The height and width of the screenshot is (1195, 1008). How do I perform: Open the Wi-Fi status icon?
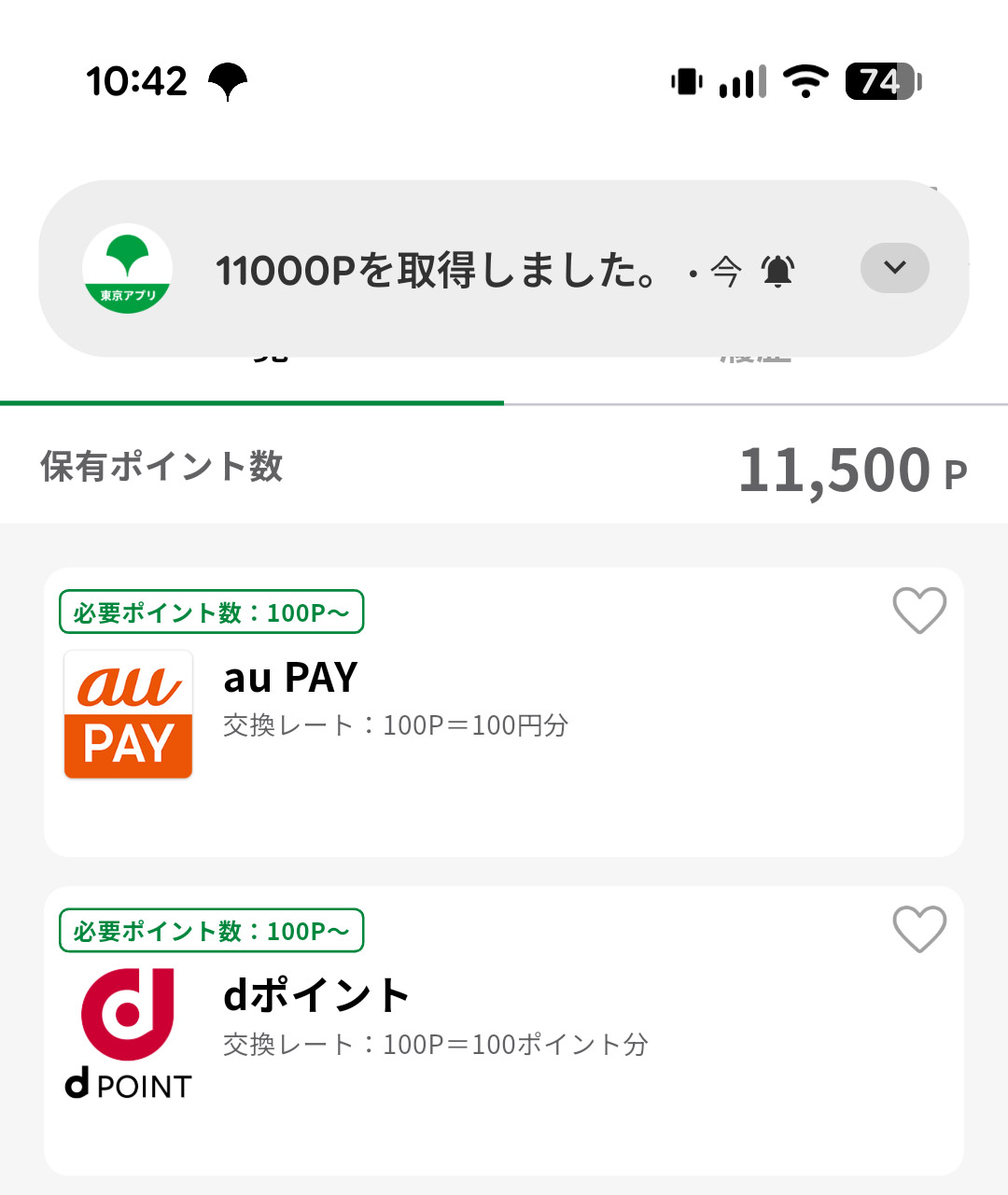(805, 81)
